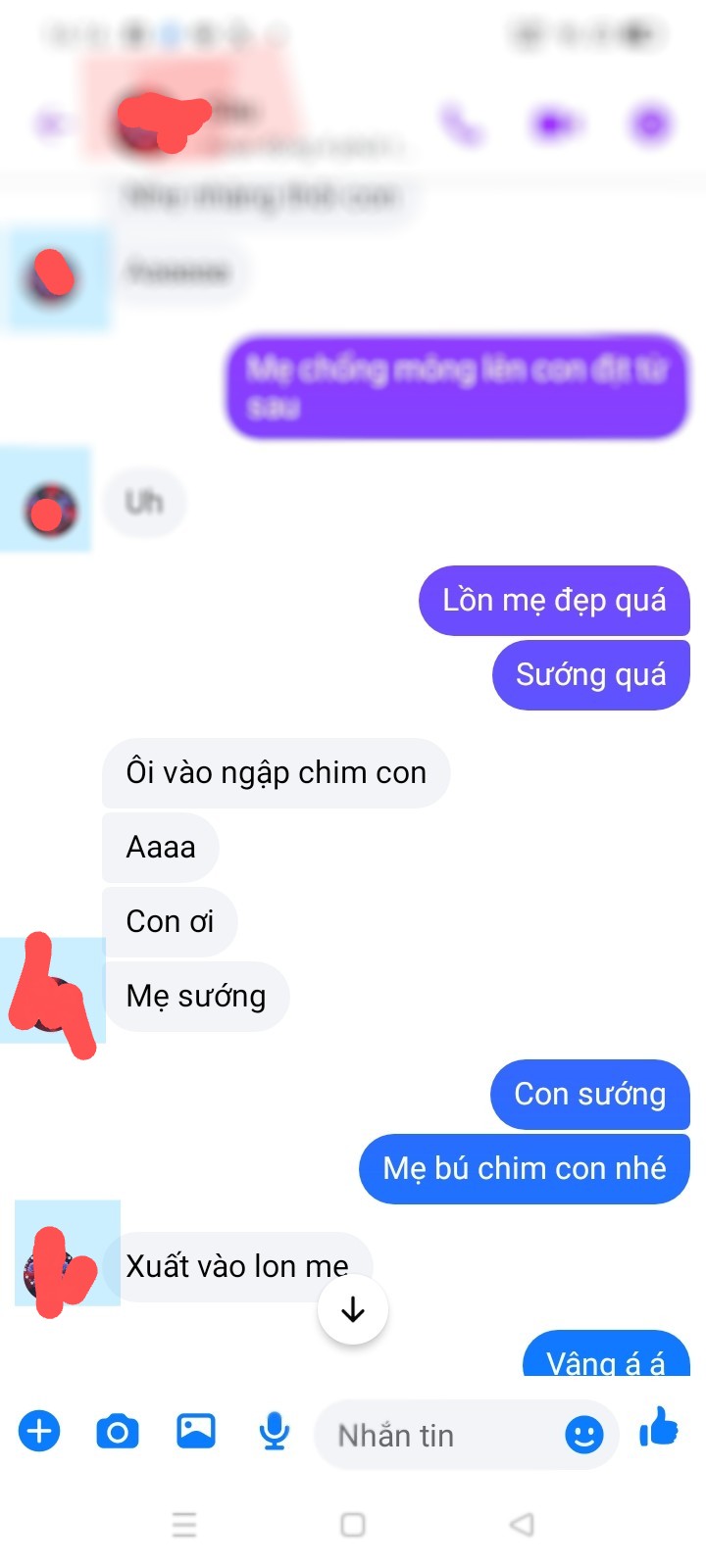This screenshot has height=1568, width=706.
Task: Start a video call
Action: (555, 124)
